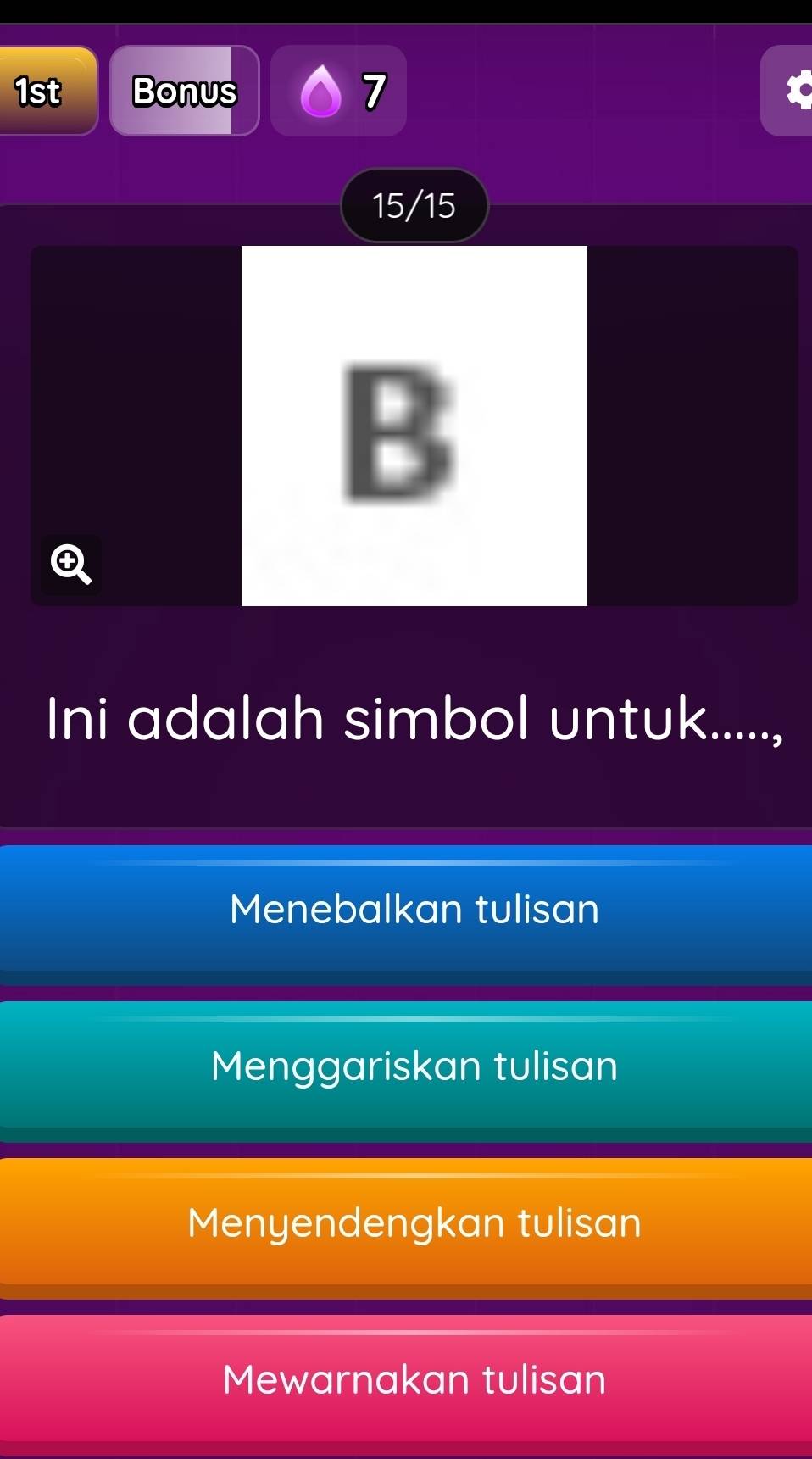Open the letter B picture tile

414,426
